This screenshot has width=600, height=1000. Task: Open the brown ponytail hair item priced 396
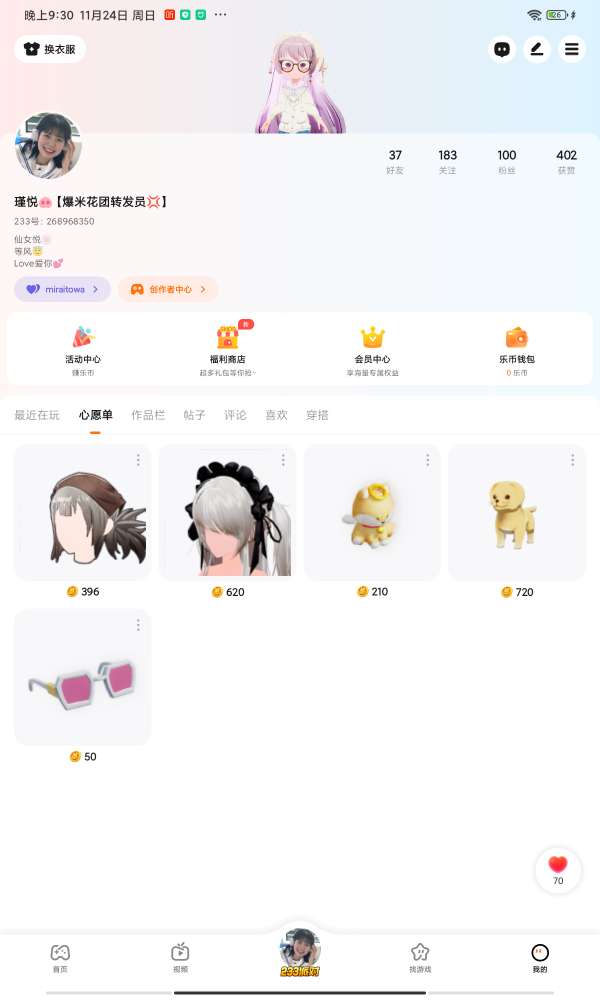pos(83,513)
